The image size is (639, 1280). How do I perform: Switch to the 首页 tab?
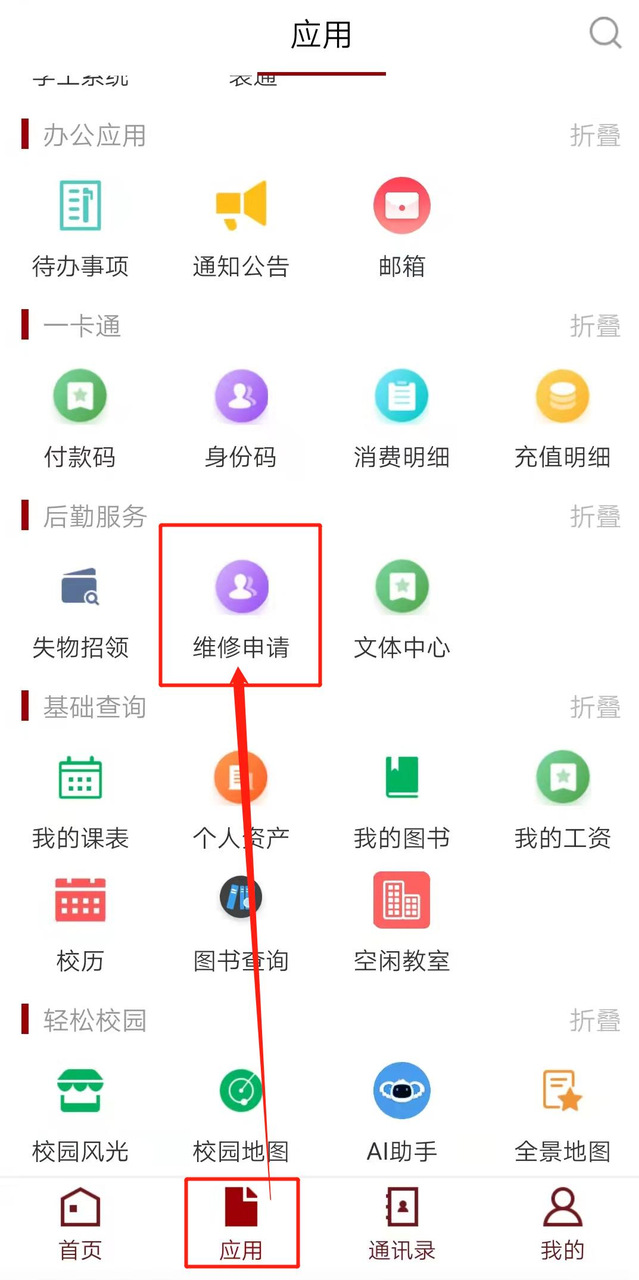[x=80, y=1224]
